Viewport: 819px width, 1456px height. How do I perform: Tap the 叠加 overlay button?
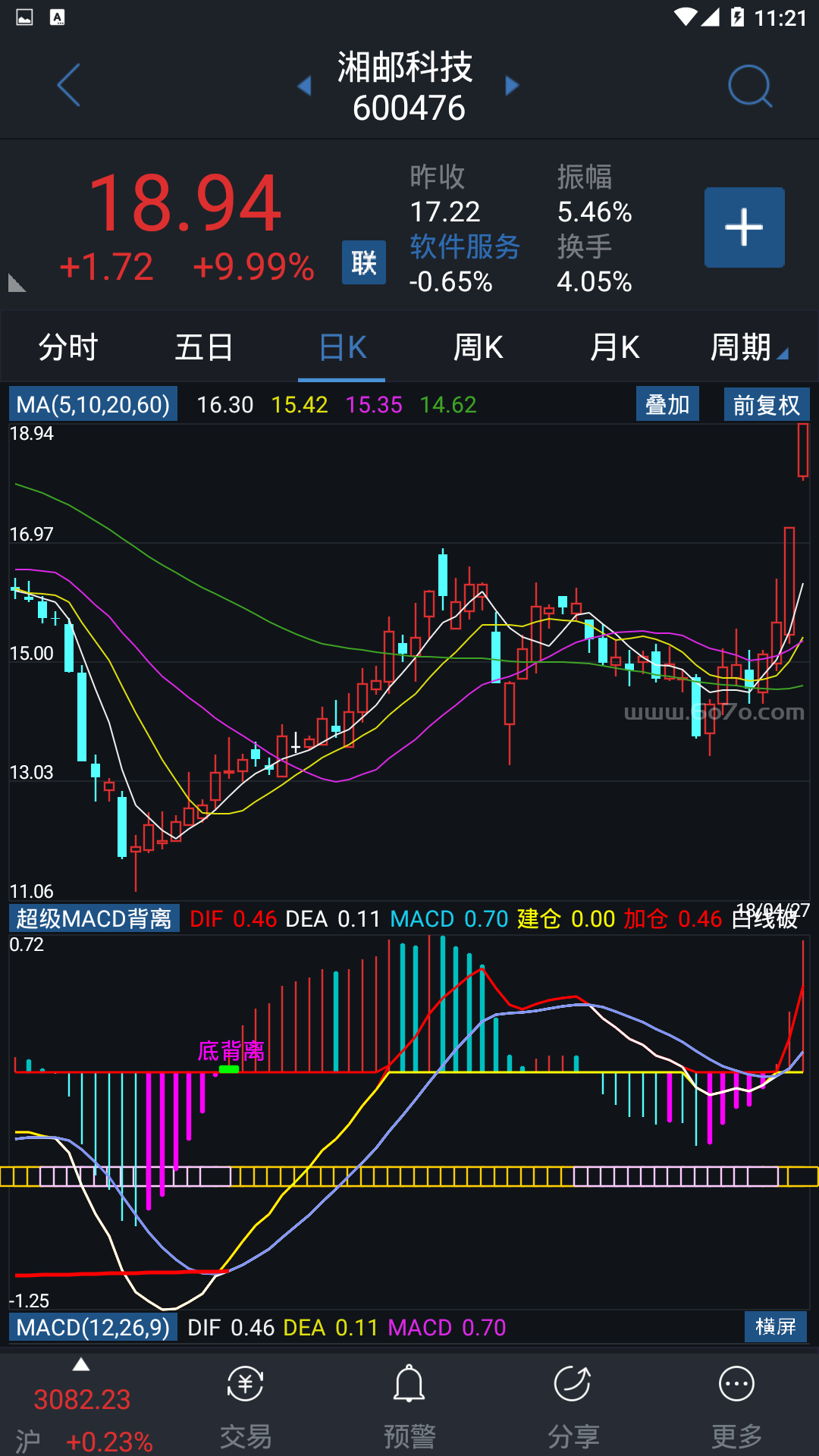667,404
